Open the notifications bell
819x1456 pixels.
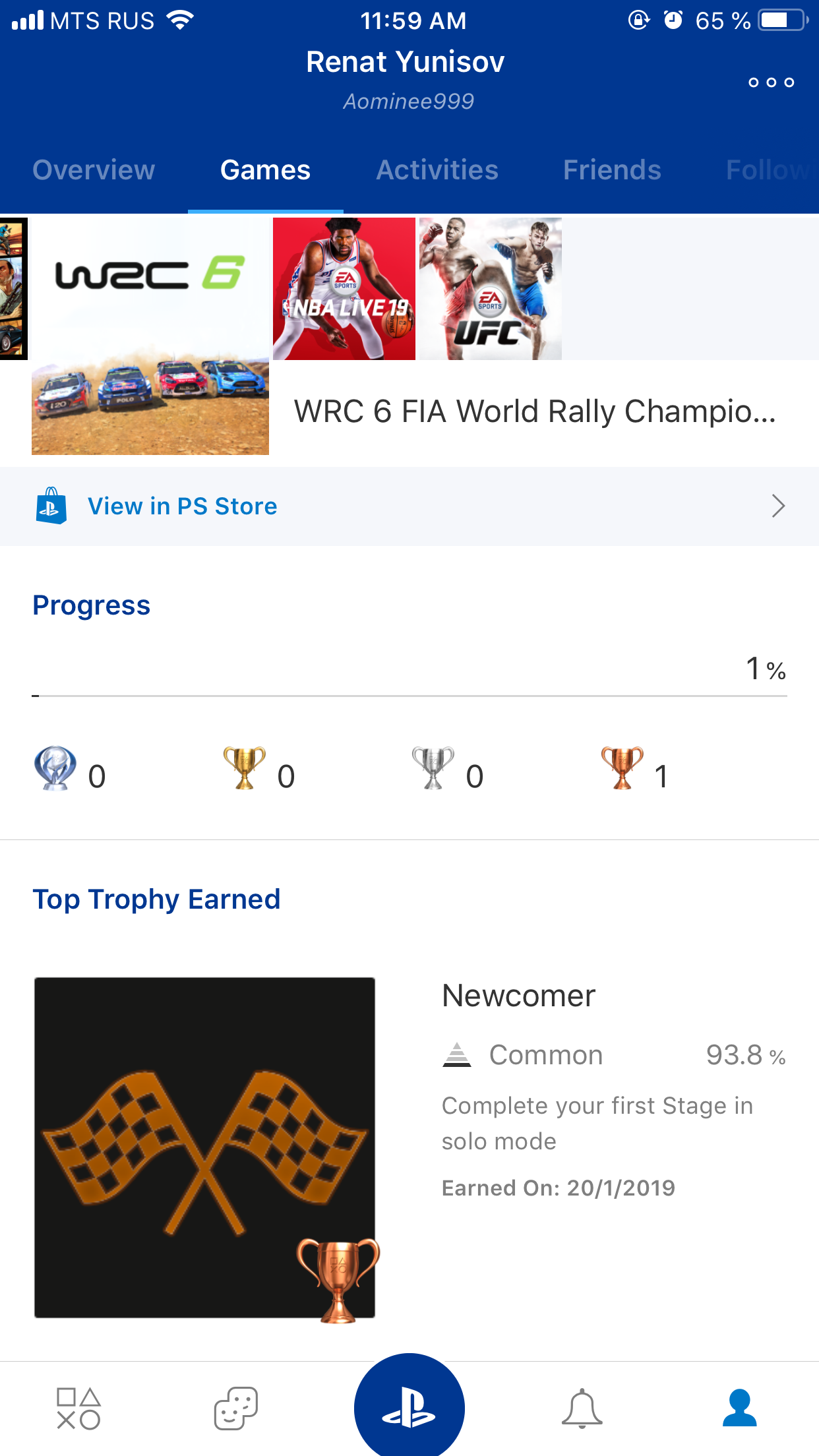pos(582,1409)
